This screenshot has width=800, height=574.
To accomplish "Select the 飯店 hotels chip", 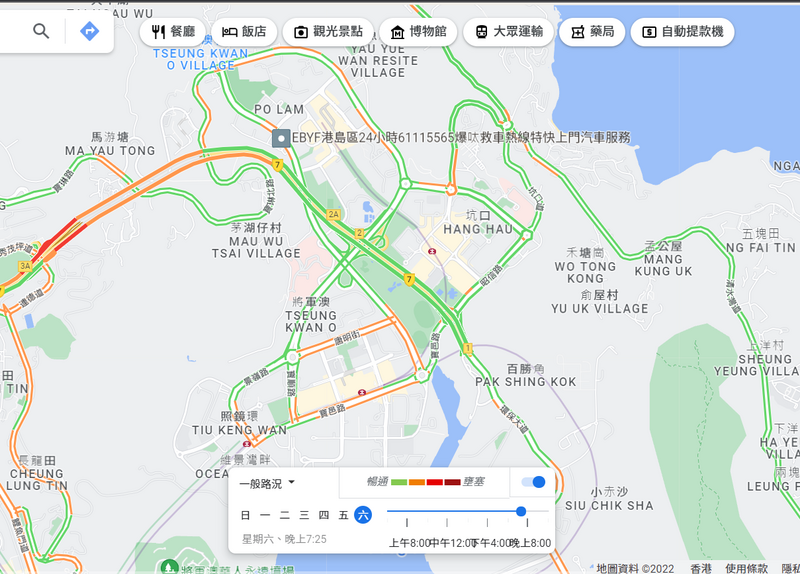I will [244, 32].
